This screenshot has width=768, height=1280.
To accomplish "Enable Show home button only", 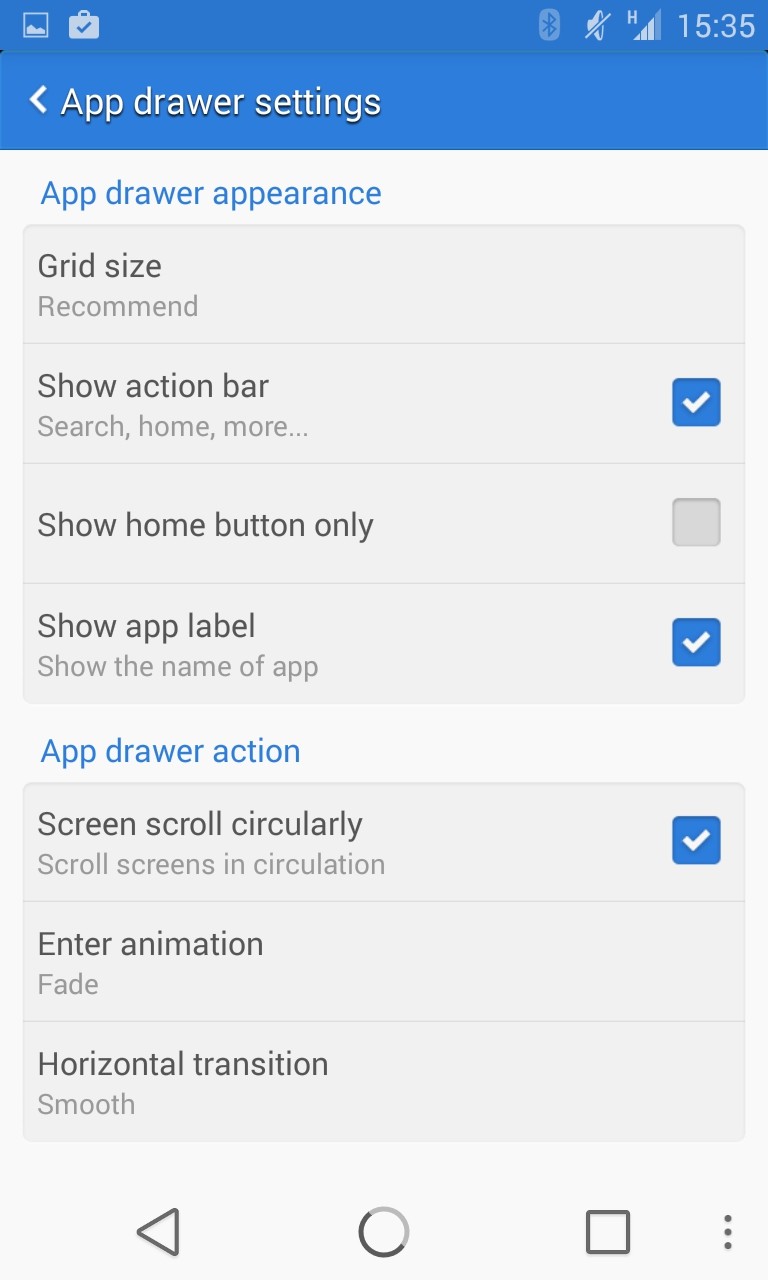I will pyautogui.click(x=696, y=522).
